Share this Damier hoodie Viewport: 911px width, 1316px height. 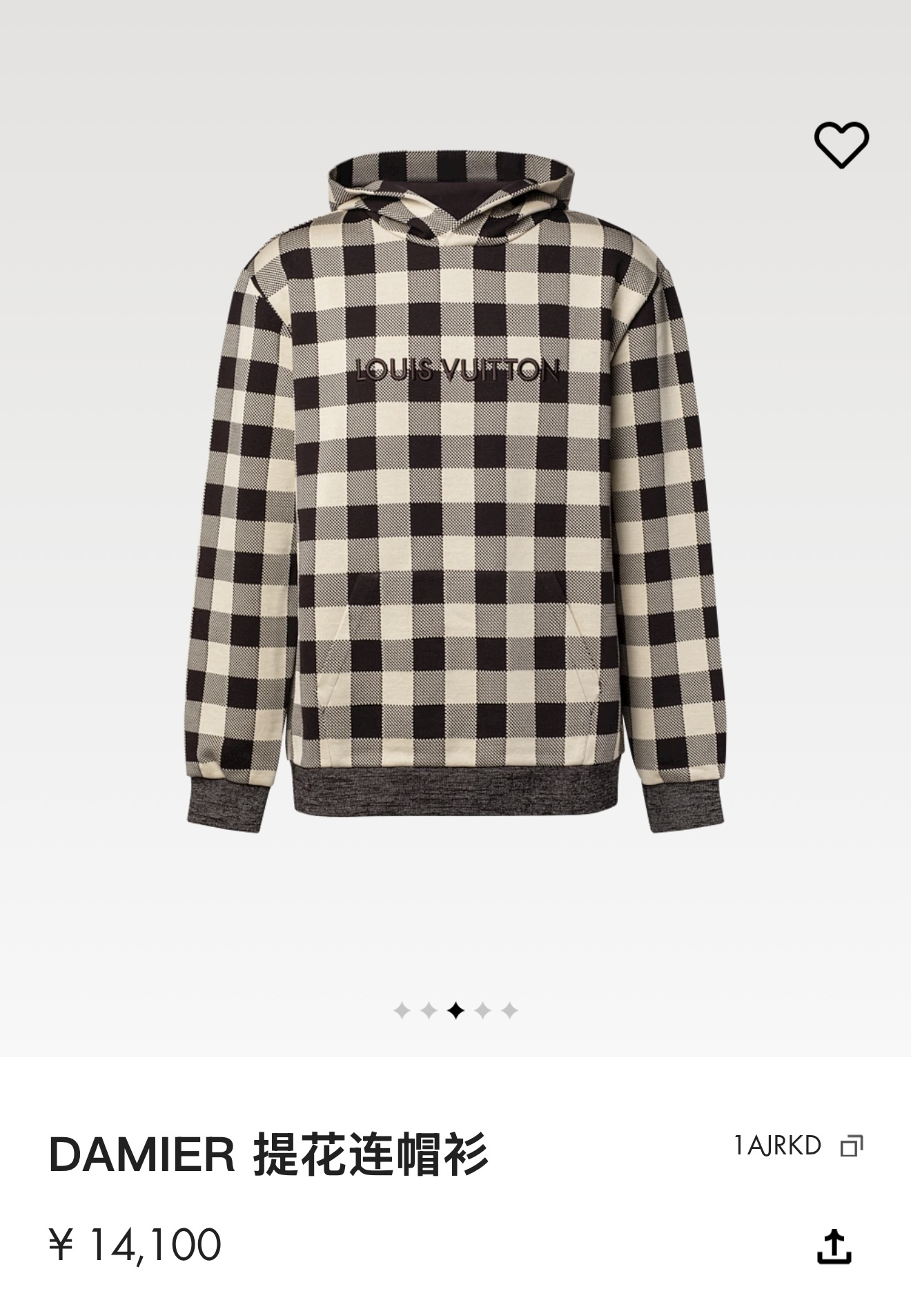pyautogui.click(x=834, y=1246)
